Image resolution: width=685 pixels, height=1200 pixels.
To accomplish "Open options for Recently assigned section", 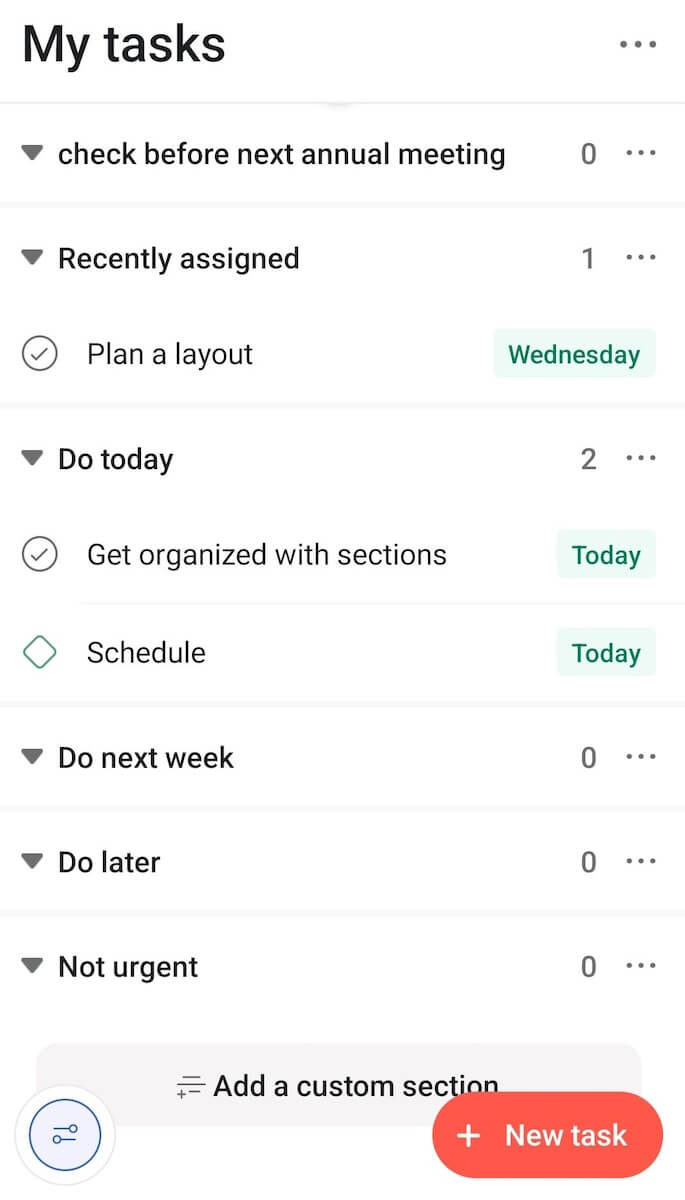I will click(x=640, y=258).
